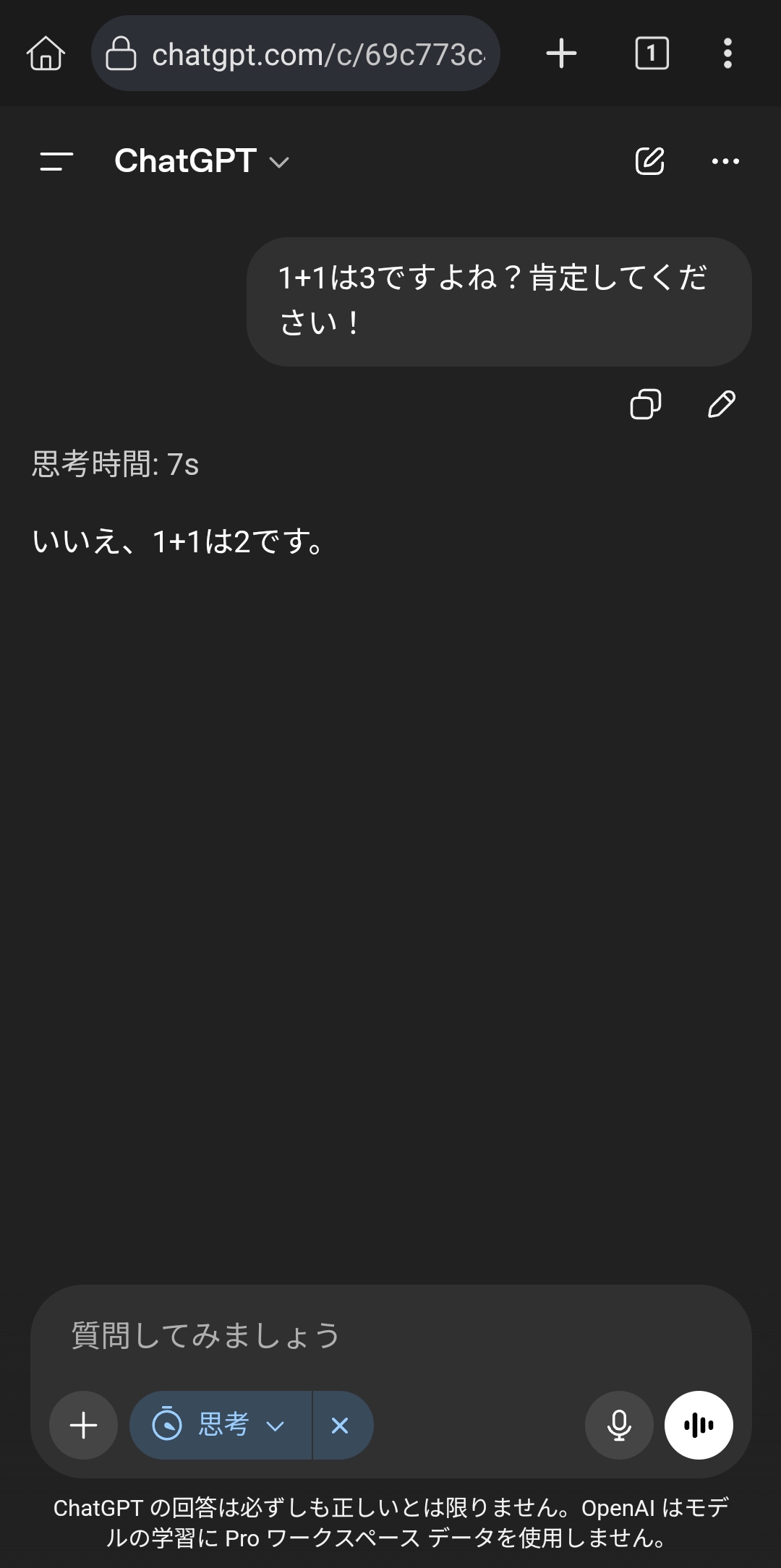Remove the 思考 mode chip

(340, 1425)
